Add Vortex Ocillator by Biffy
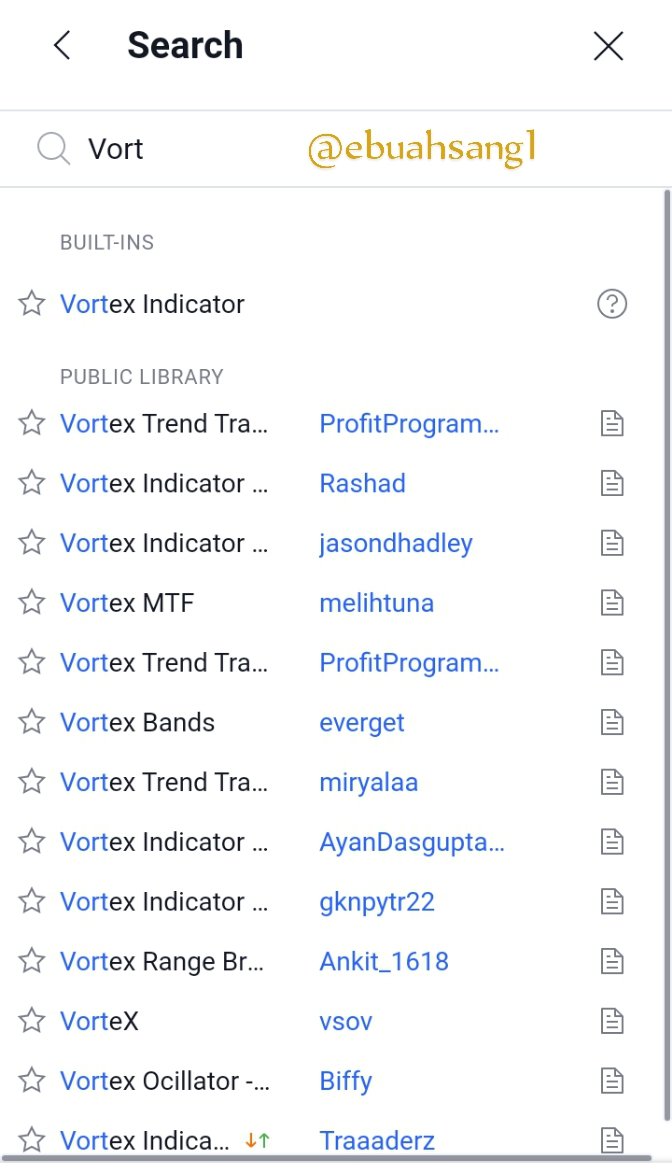 [164, 1081]
